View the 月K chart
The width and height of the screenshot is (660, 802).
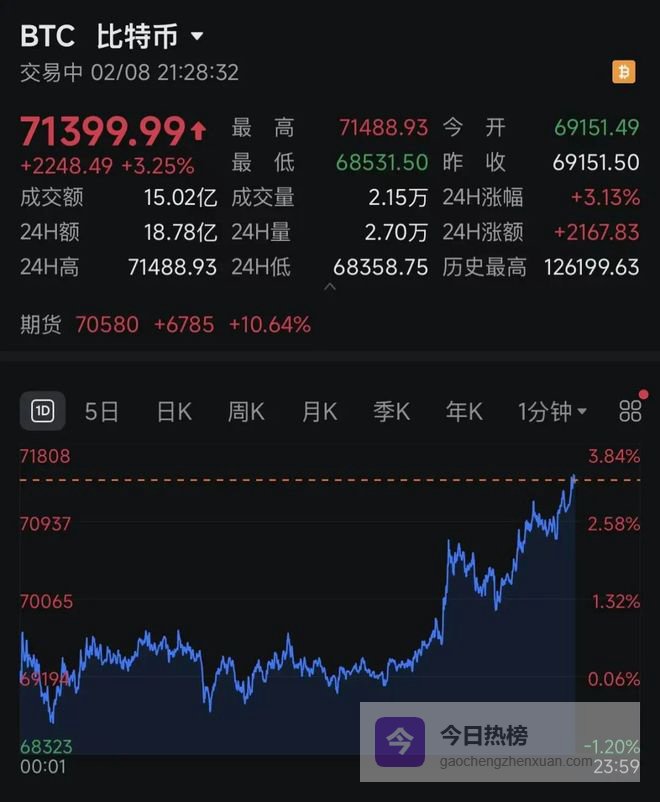tap(319, 411)
